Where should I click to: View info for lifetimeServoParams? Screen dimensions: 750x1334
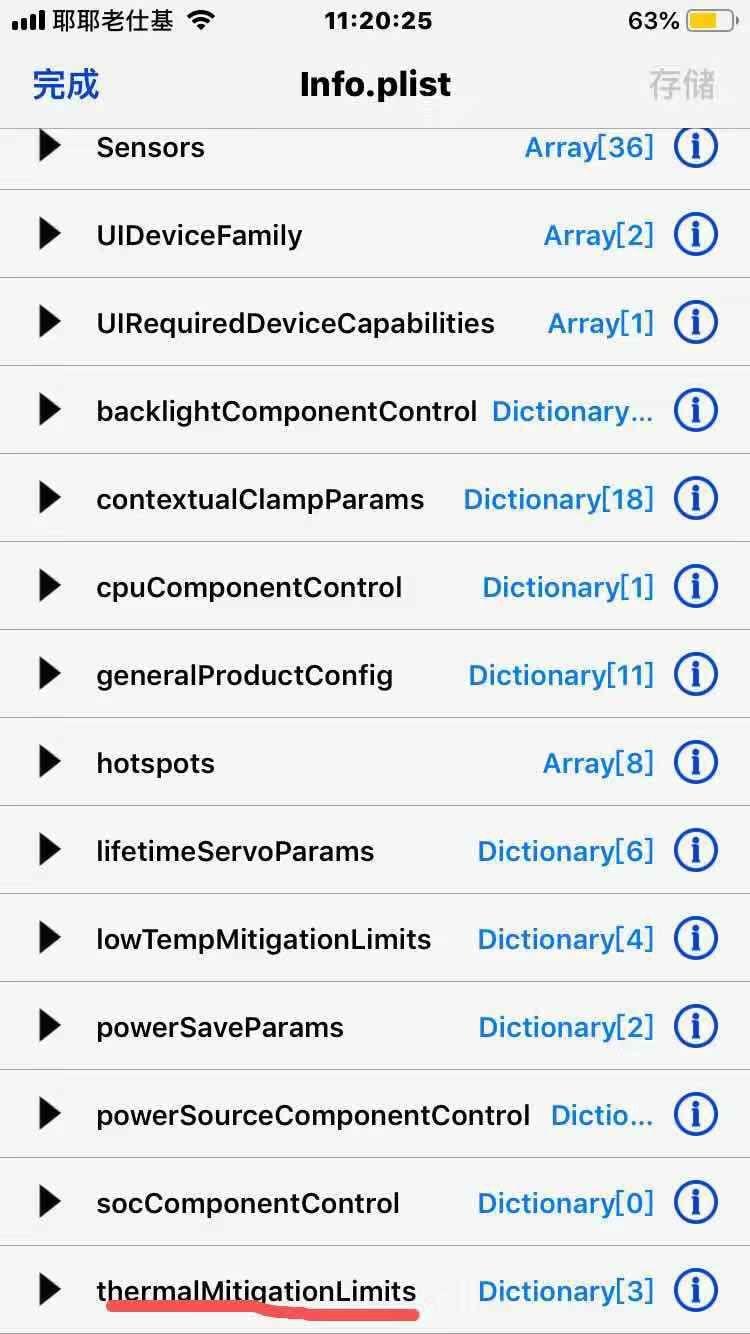click(696, 851)
